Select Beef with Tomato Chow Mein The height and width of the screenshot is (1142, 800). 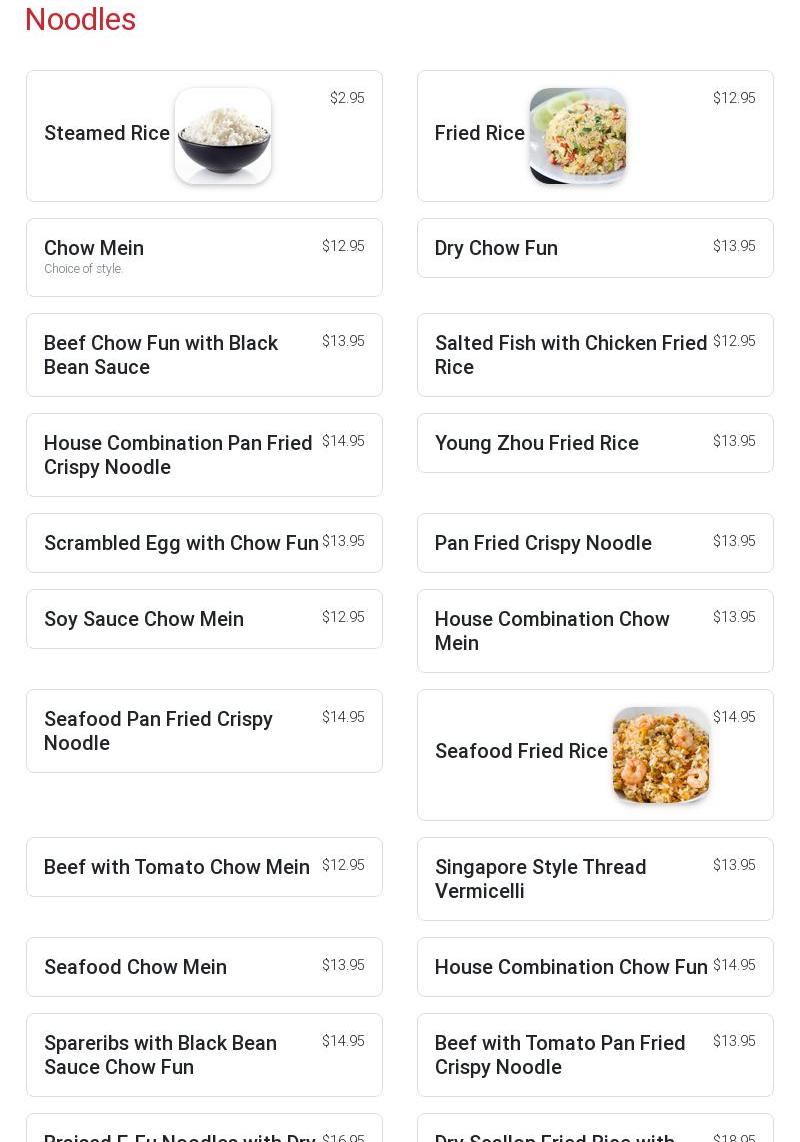pyautogui.click(x=204, y=867)
